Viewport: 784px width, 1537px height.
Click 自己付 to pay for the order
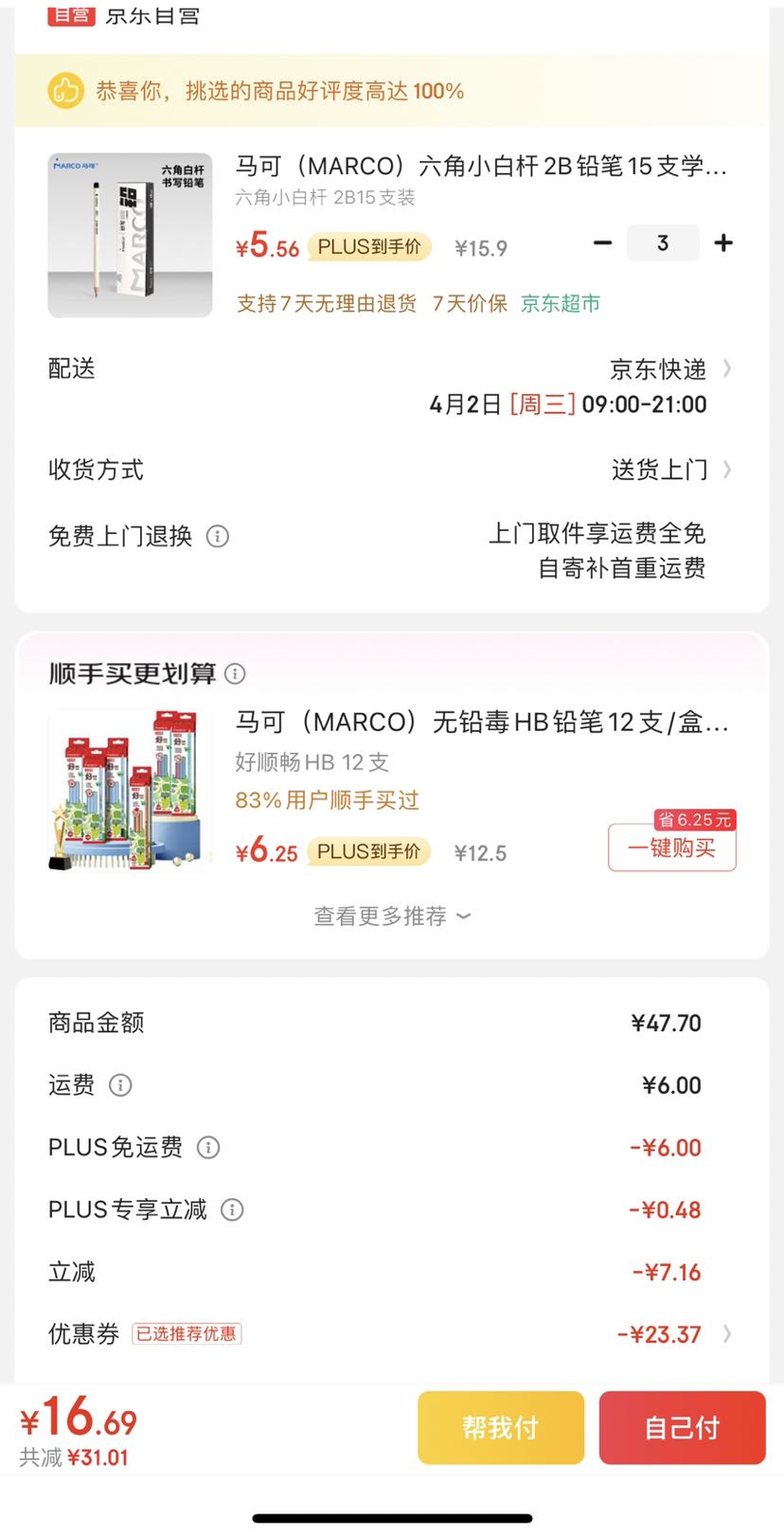[682, 1427]
